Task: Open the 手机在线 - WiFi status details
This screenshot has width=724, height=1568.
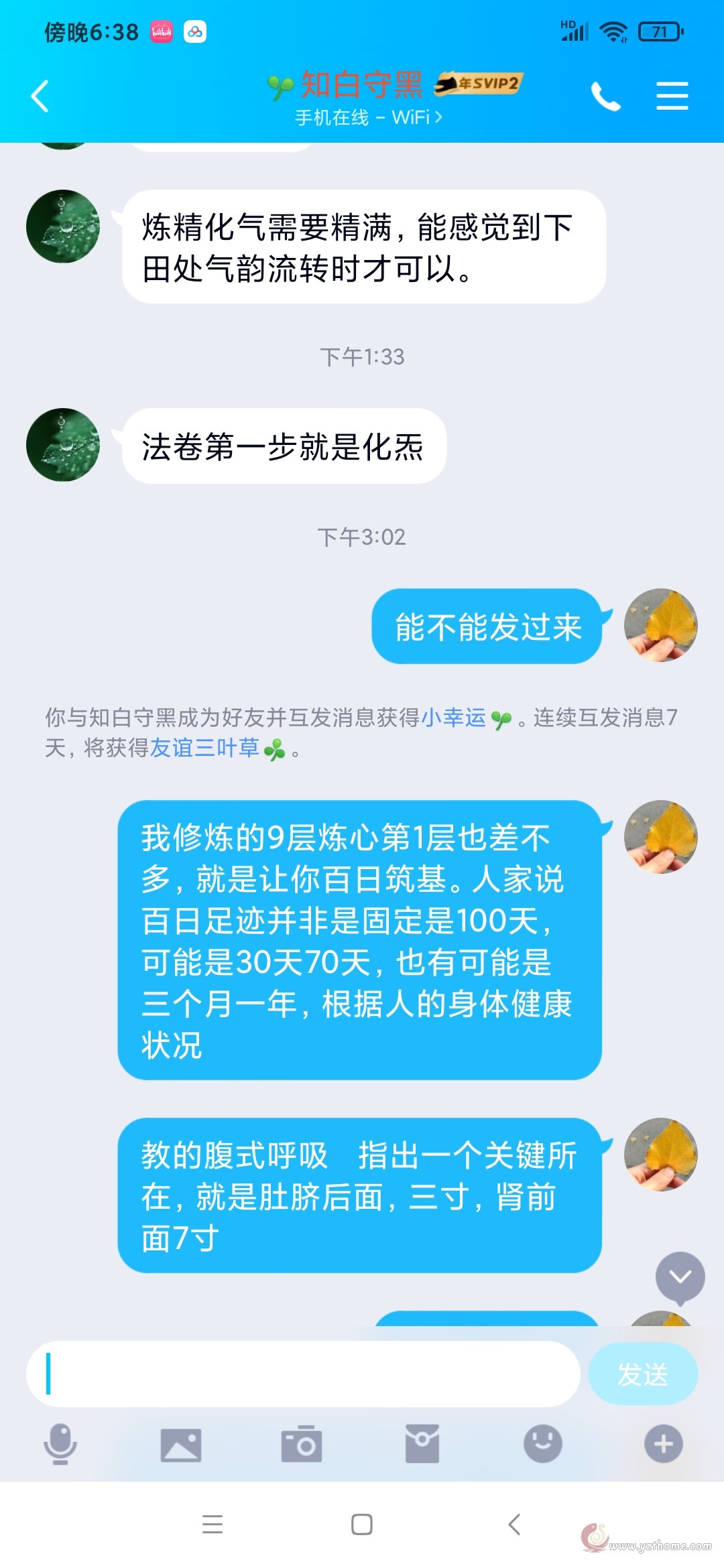Action: 369,118
